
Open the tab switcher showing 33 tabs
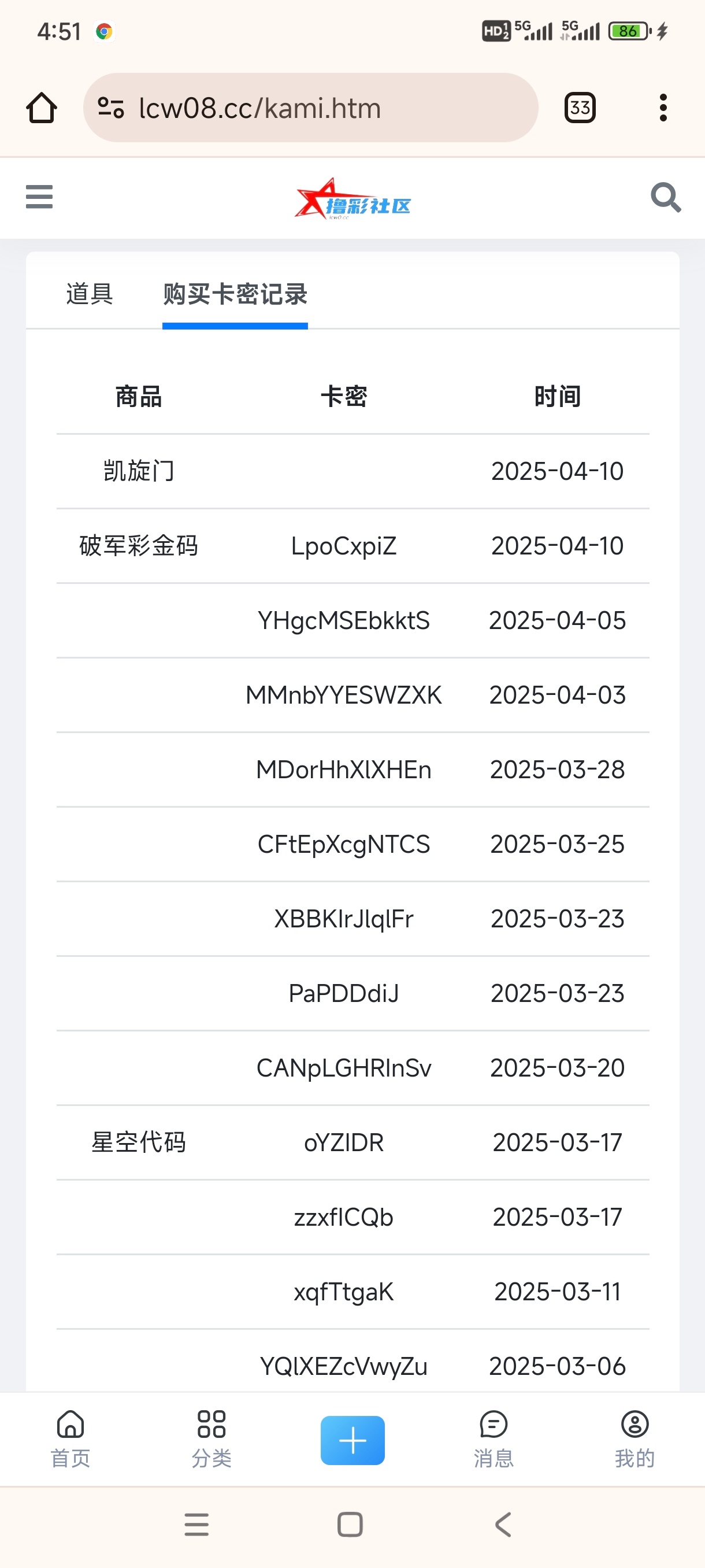579,108
